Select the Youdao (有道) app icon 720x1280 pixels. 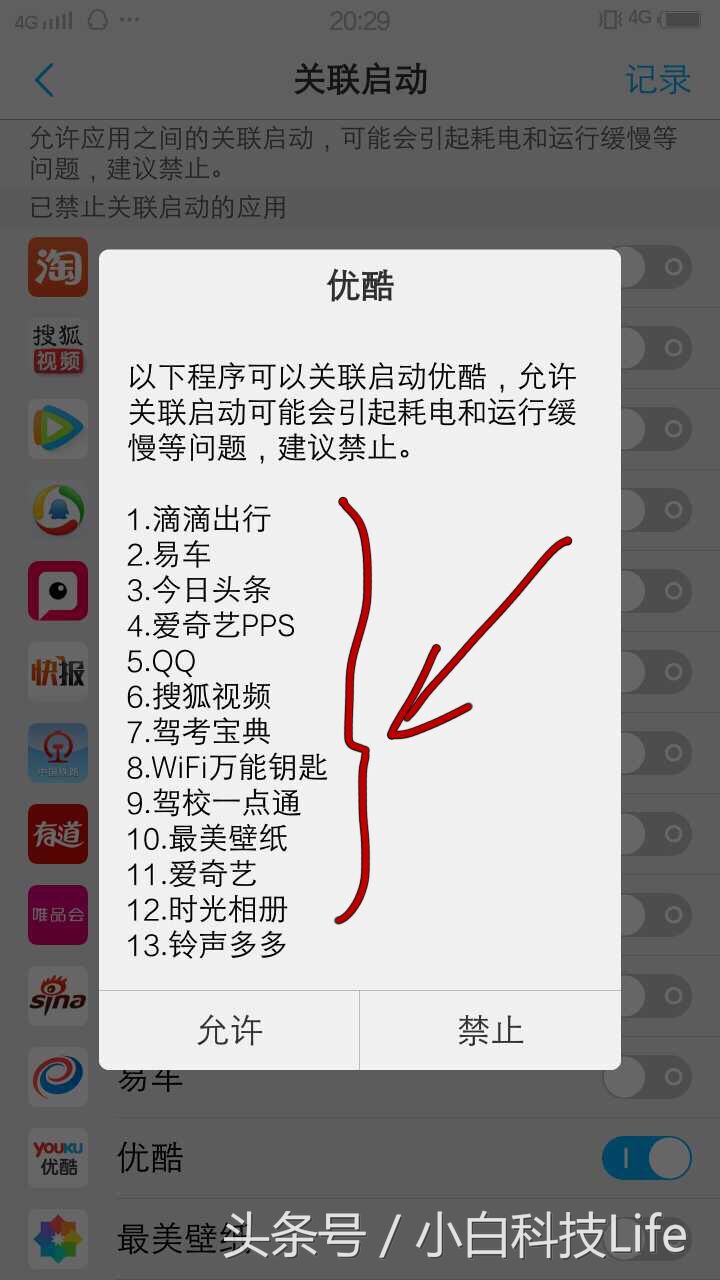tap(58, 835)
